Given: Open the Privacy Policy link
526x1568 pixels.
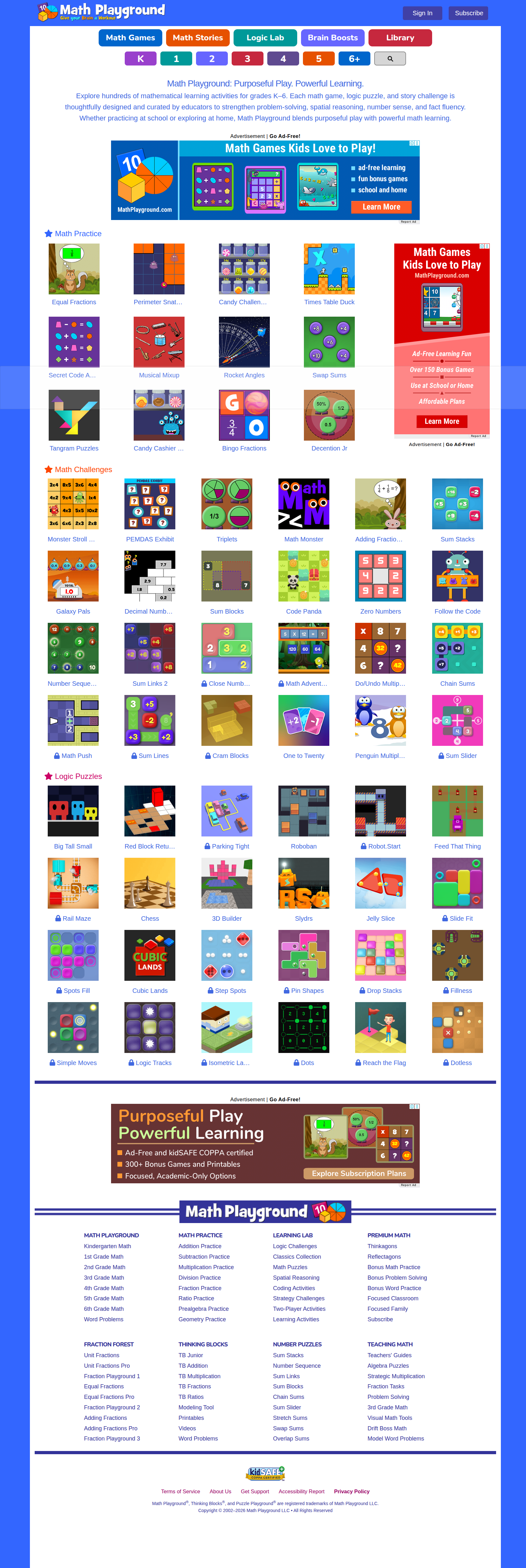Looking at the screenshot, I should 351,1491.
